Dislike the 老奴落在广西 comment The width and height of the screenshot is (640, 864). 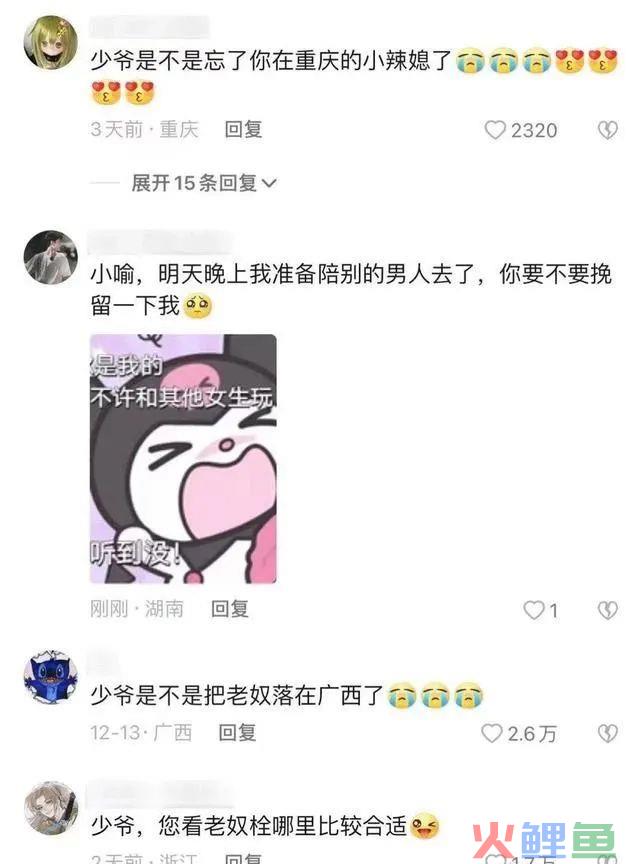(x=607, y=733)
